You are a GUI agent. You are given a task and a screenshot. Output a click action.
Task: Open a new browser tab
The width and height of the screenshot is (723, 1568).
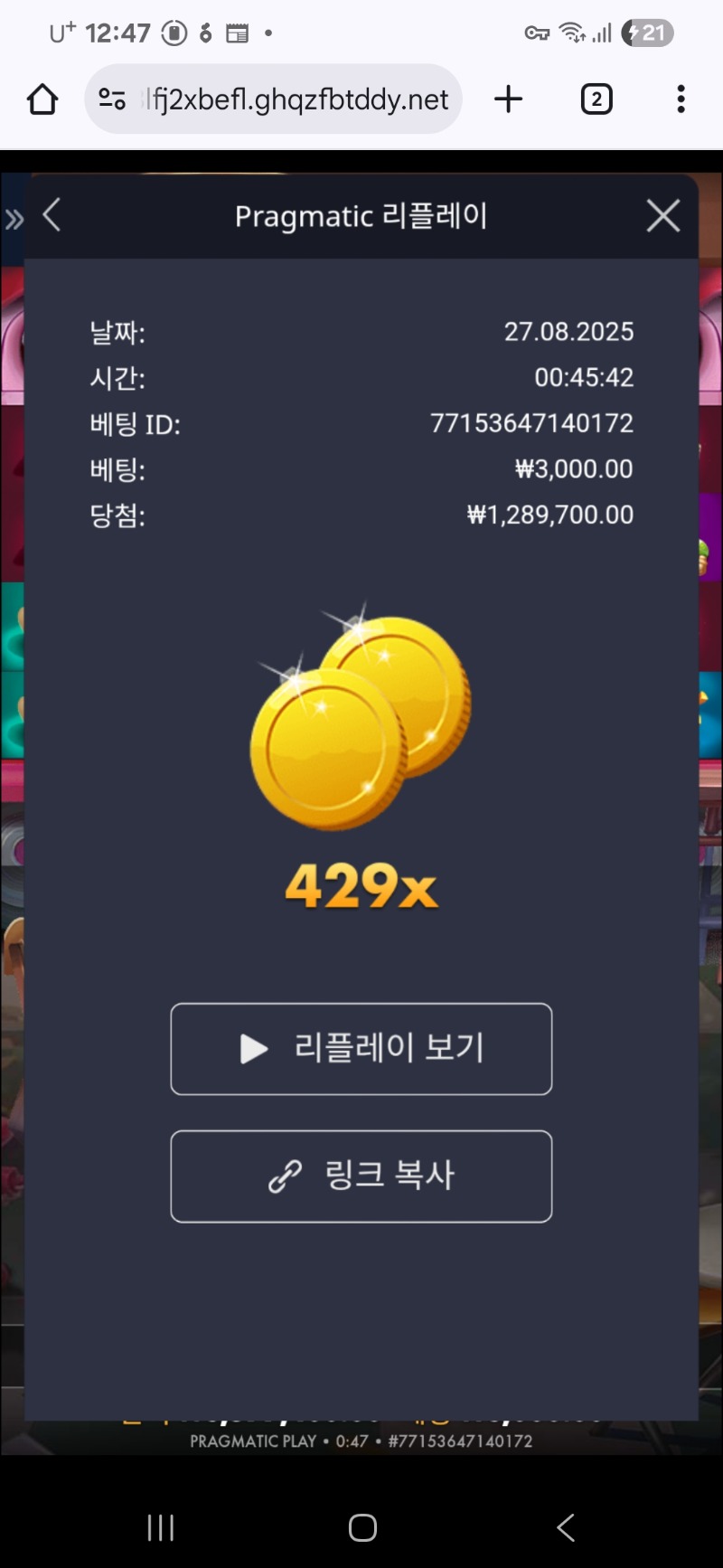509,99
